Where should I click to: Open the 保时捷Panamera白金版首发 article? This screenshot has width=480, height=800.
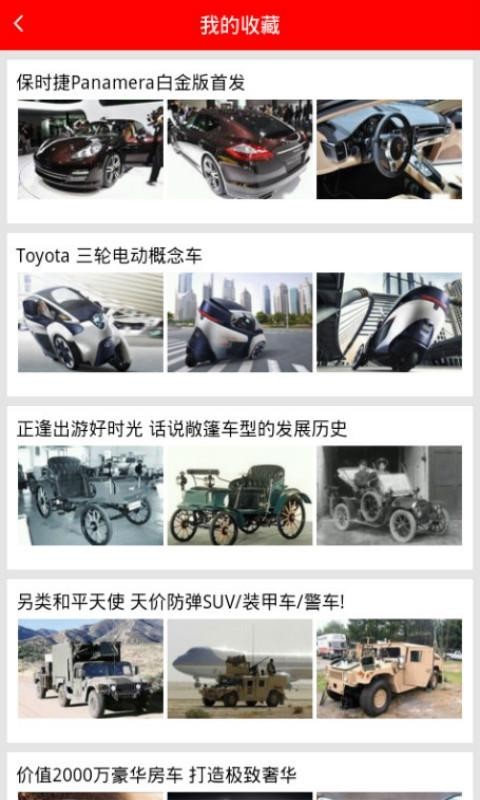tap(240, 141)
